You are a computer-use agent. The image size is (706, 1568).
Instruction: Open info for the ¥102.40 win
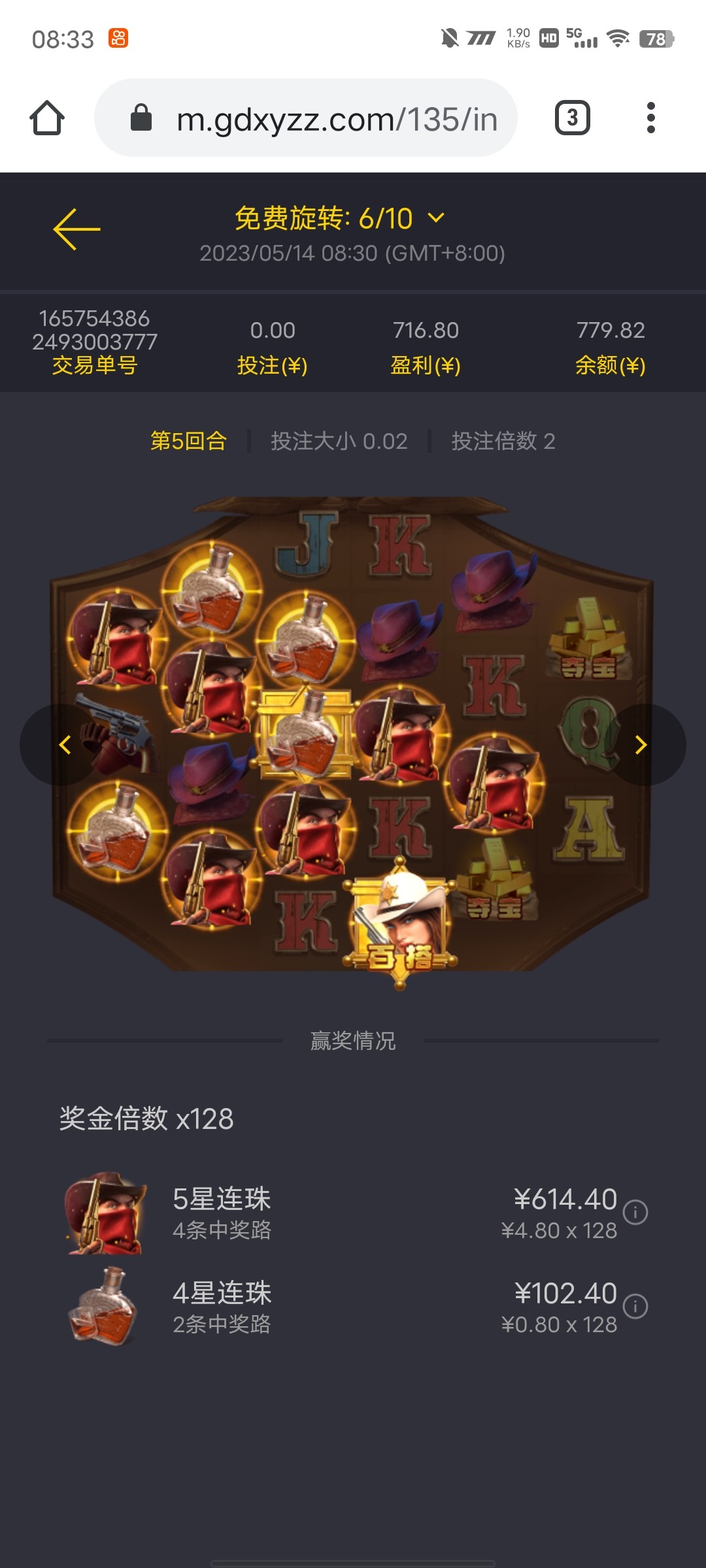click(x=635, y=1306)
